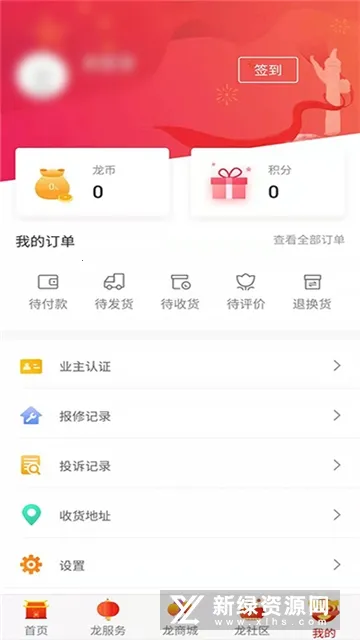Open the 业主认证 row
The height and width of the screenshot is (640, 360).
click(180, 366)
